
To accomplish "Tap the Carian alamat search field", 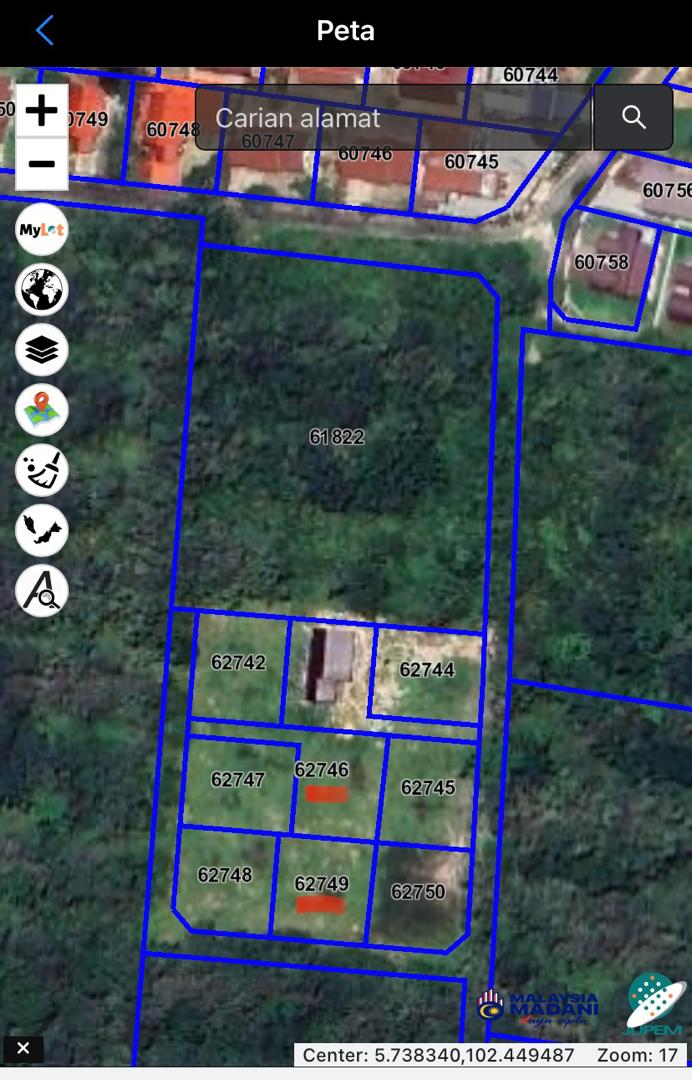I will (393, 118).
